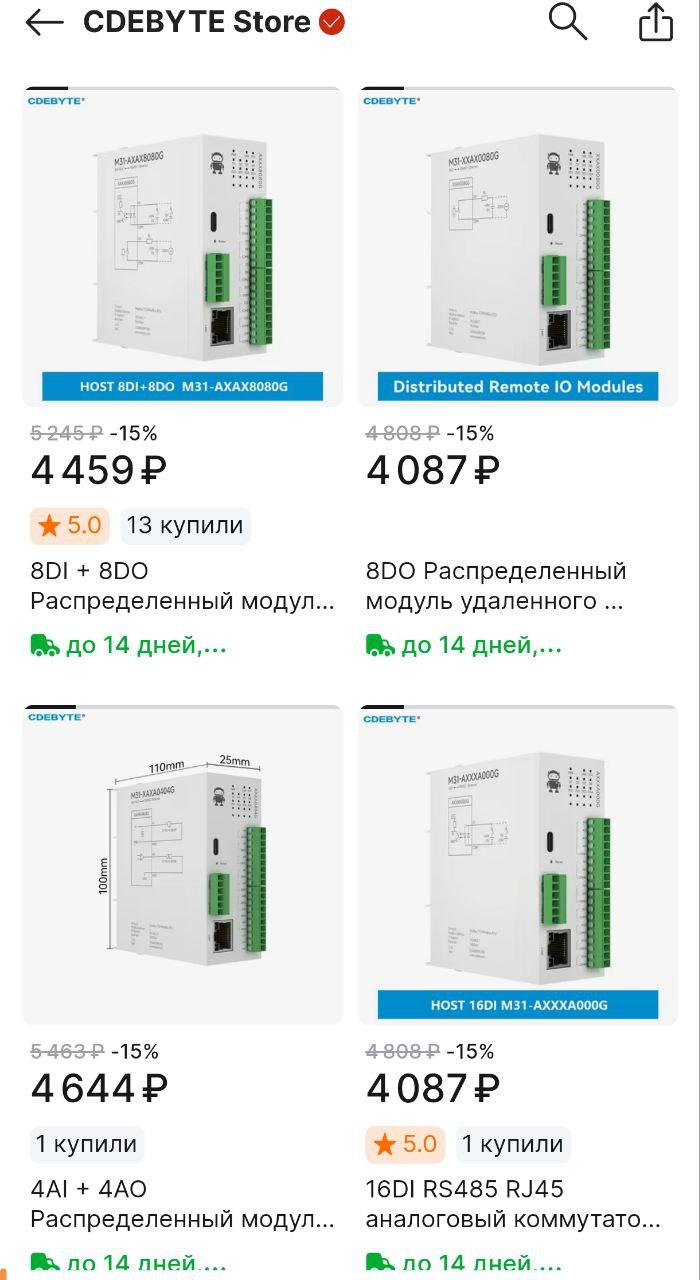Open search in CDEBYTE Store

pyautogui.click(x=568, y=21)
